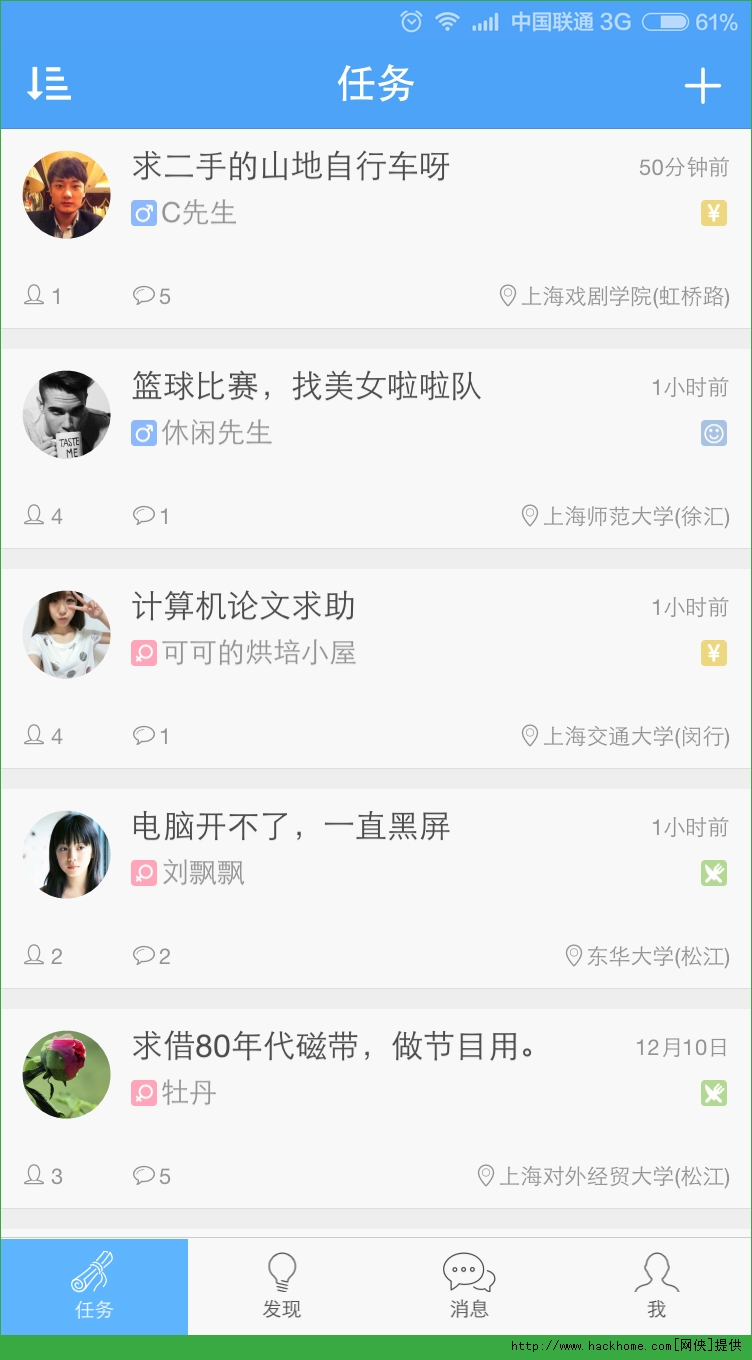Tap 可可的烘培小屋's avatar
This screenshot has height=1360, width=752.
(67, 635)
